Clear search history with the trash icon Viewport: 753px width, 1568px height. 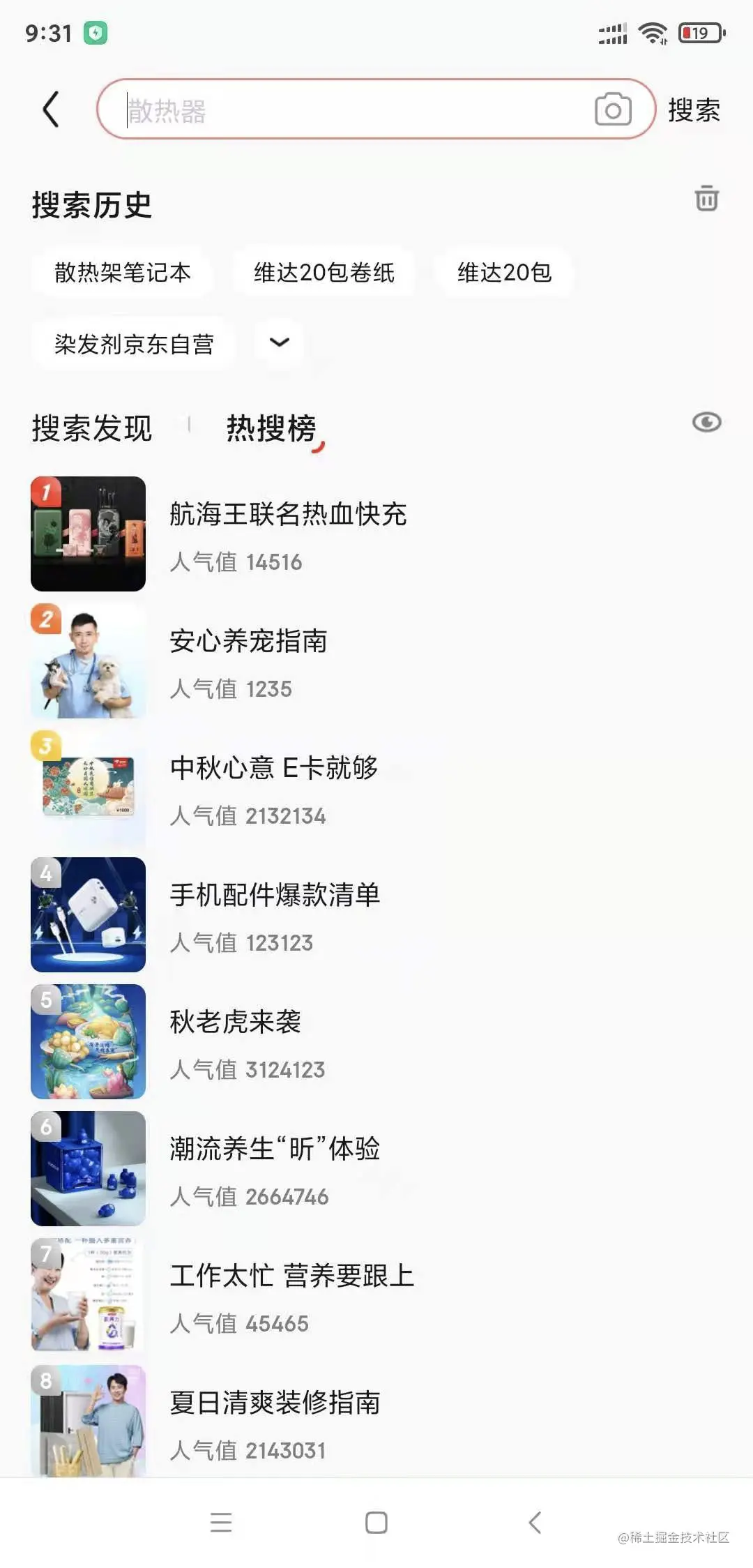[x=706, y=199]
